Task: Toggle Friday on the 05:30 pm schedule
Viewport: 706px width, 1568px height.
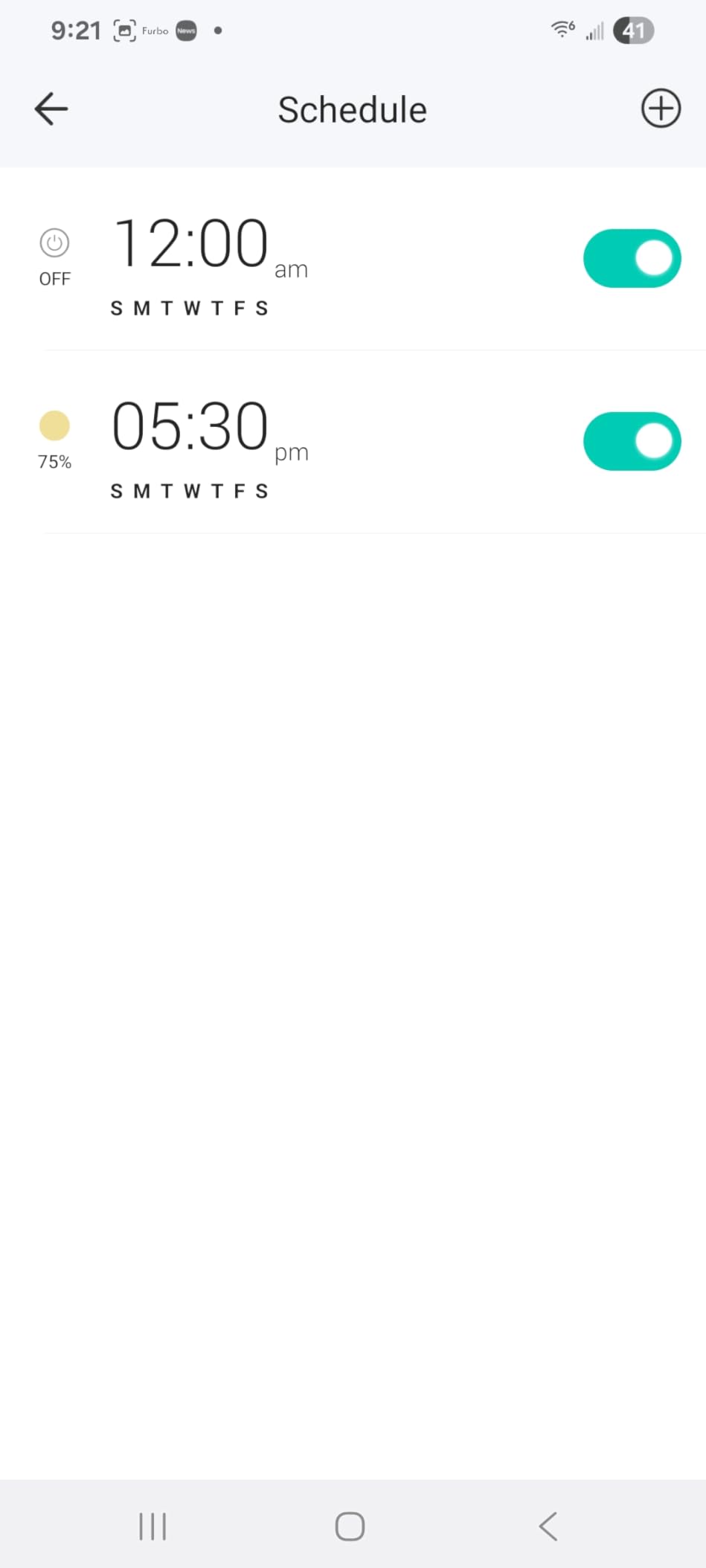Action: [x=240, y=490]
